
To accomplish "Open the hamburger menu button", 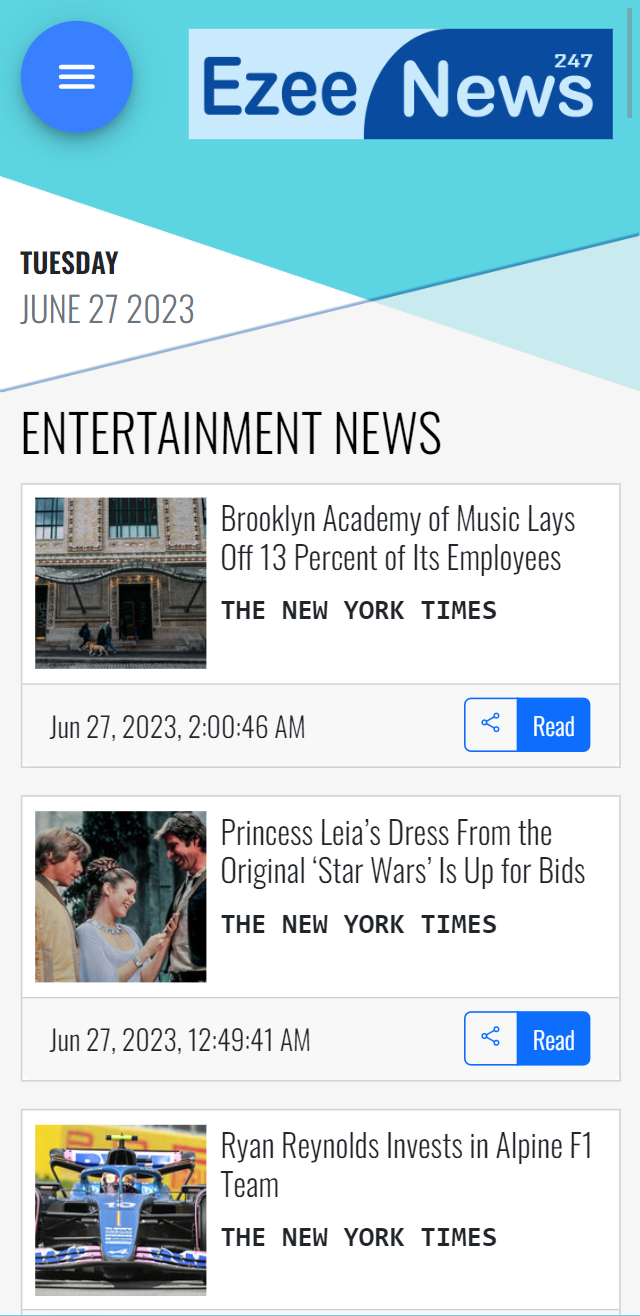I will pyautogui.click(x=77, y=77).
